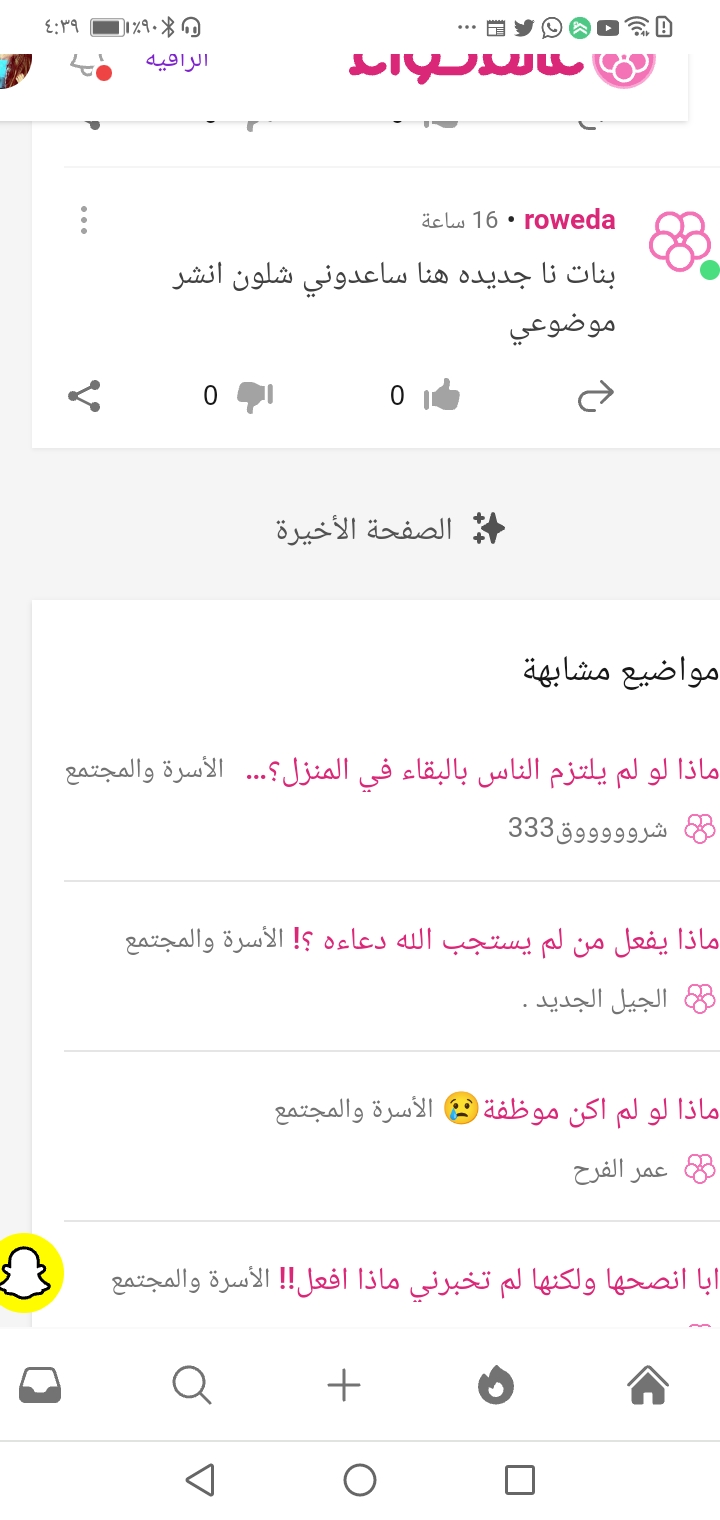Open roweda's profile name

[x=569, y=220]
